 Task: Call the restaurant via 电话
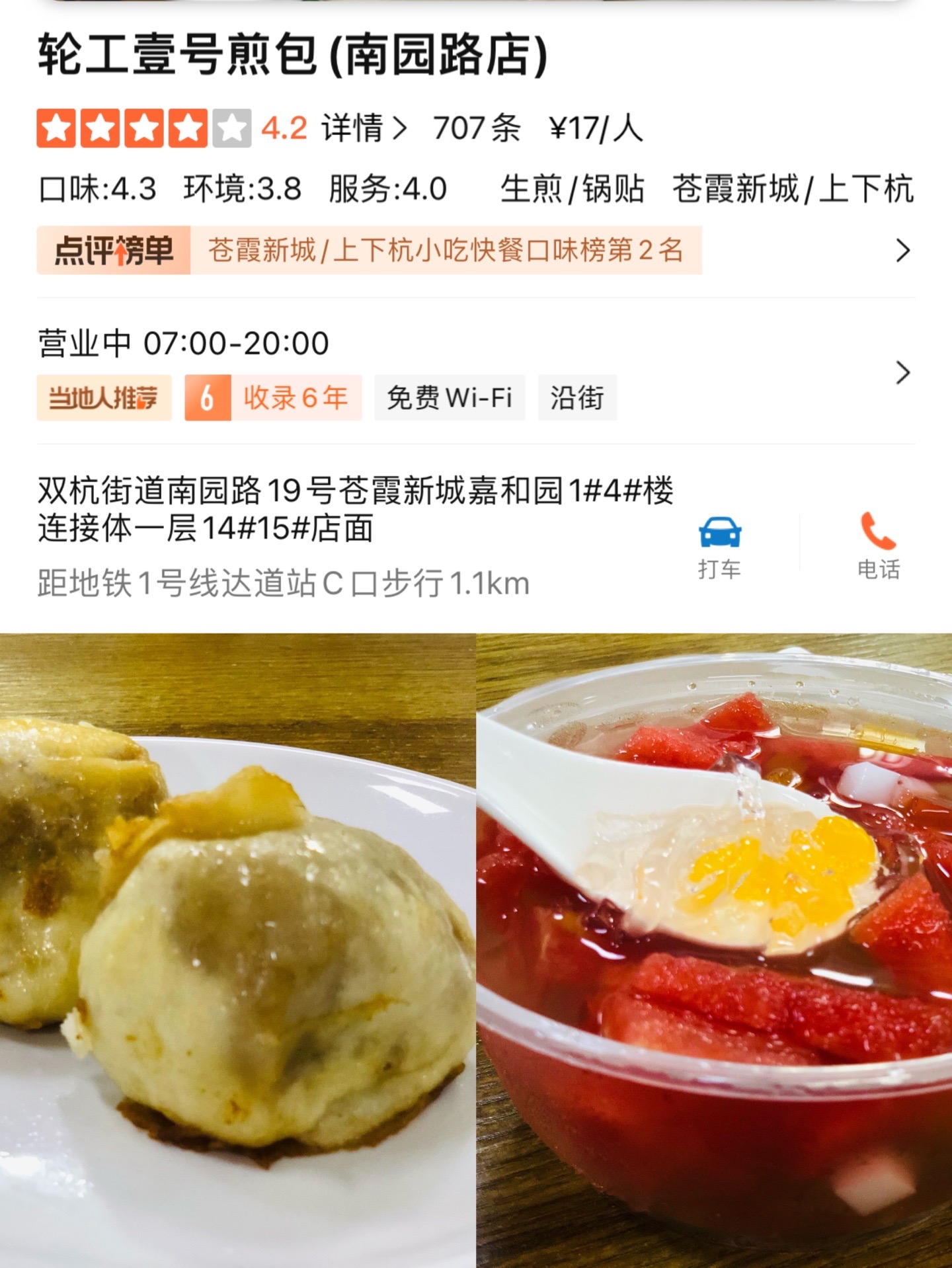(x=878, y=547)
